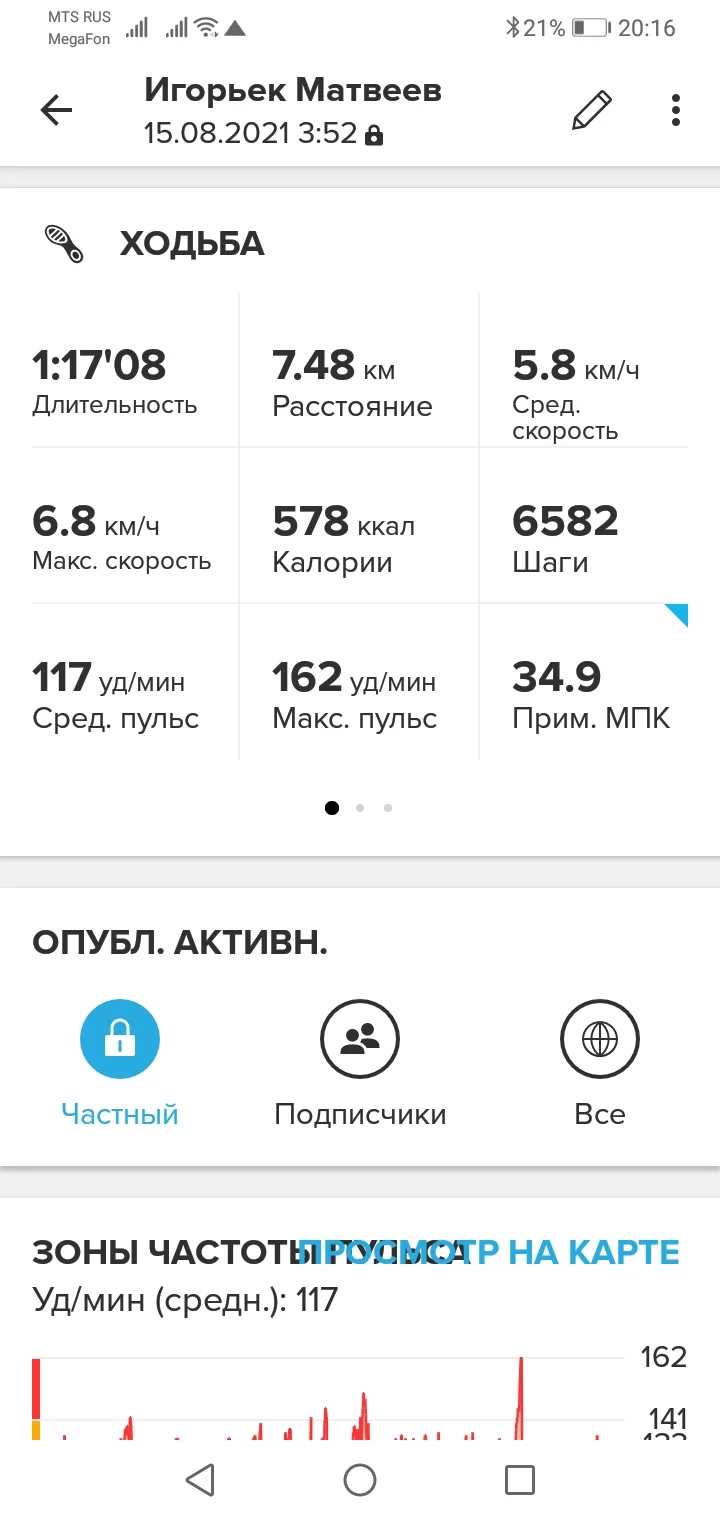The height and width of the screenshot is (1520, 720).
Task: Edit the workout with the pencil icon
Action: 591,110
